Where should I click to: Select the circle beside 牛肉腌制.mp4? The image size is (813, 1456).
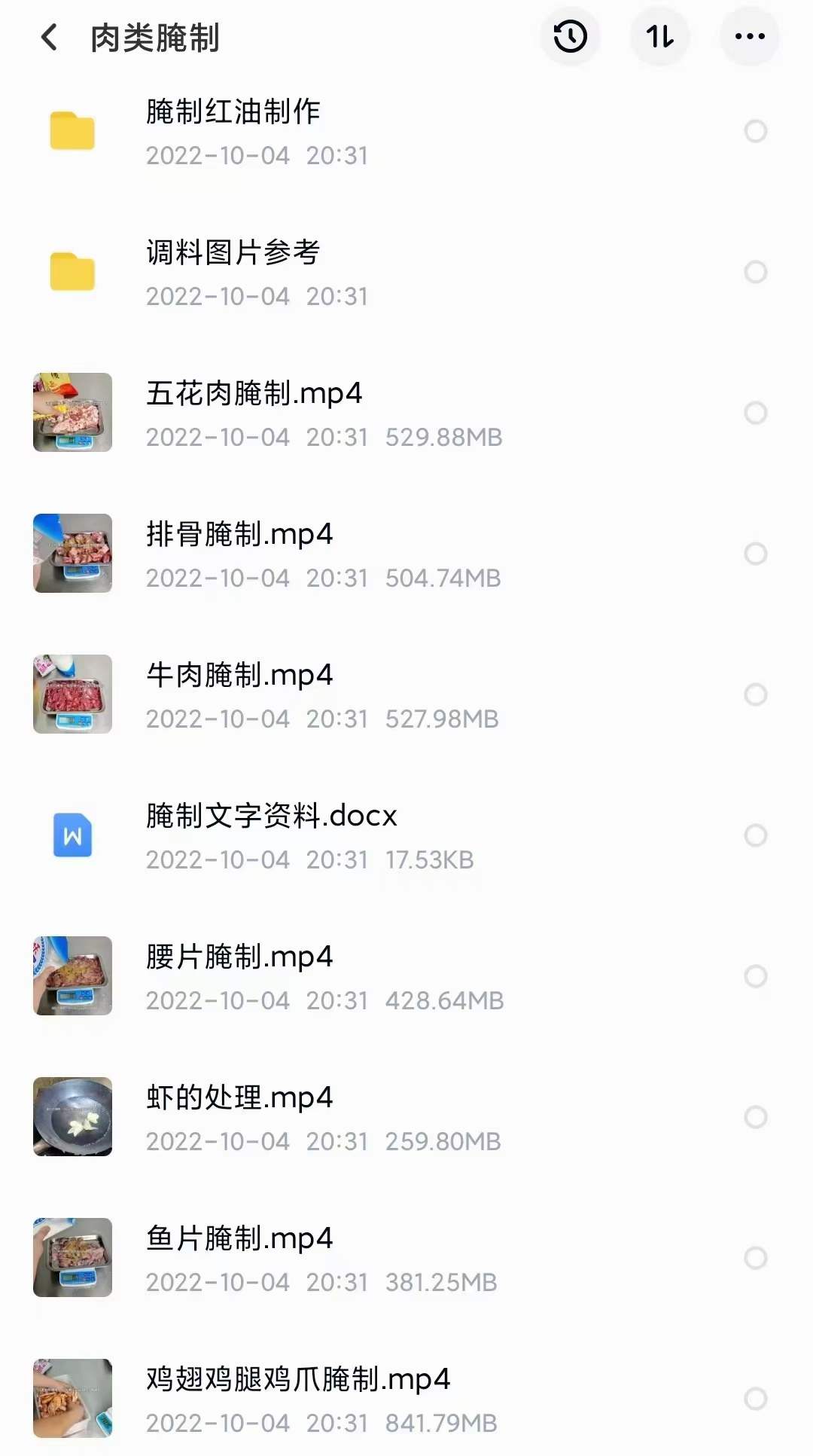[756, 694]
